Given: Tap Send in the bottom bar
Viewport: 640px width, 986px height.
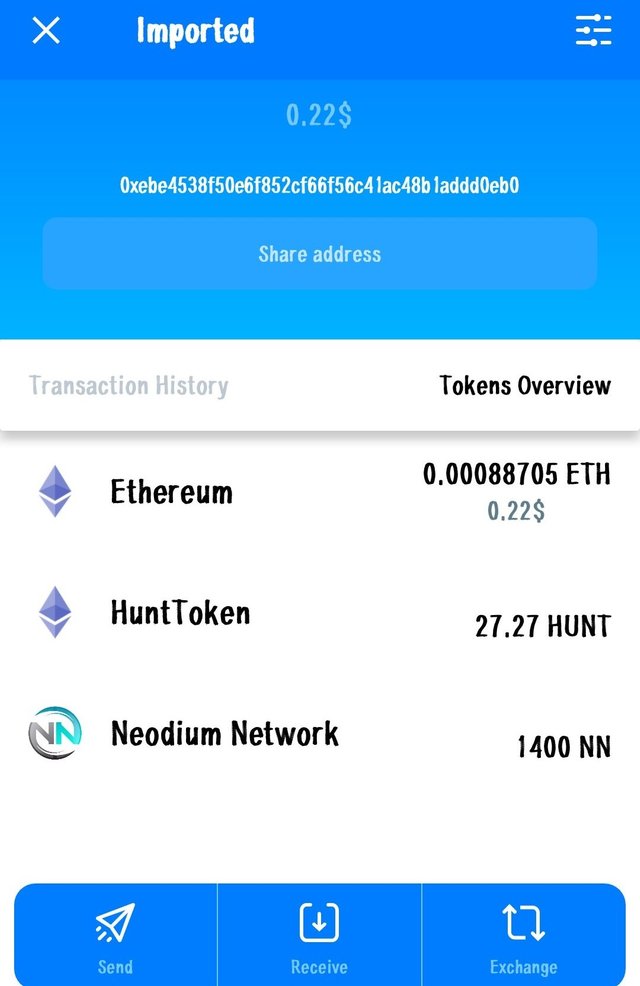Looking at the screenshot, I should (115, 935).
